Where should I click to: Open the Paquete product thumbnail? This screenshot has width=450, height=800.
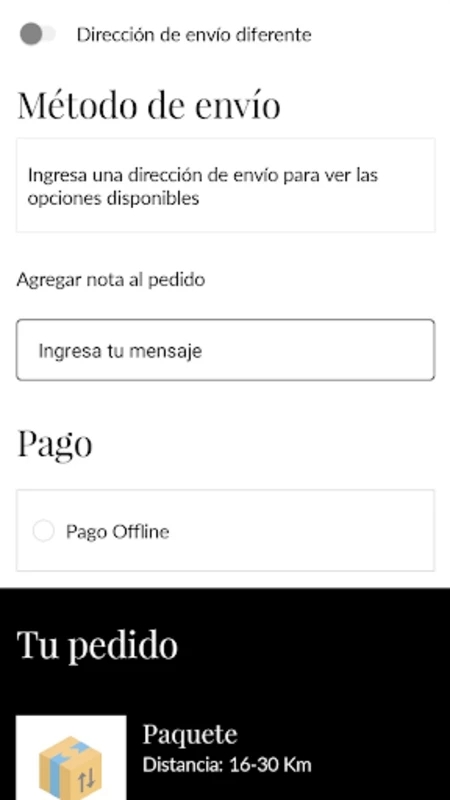71,758
